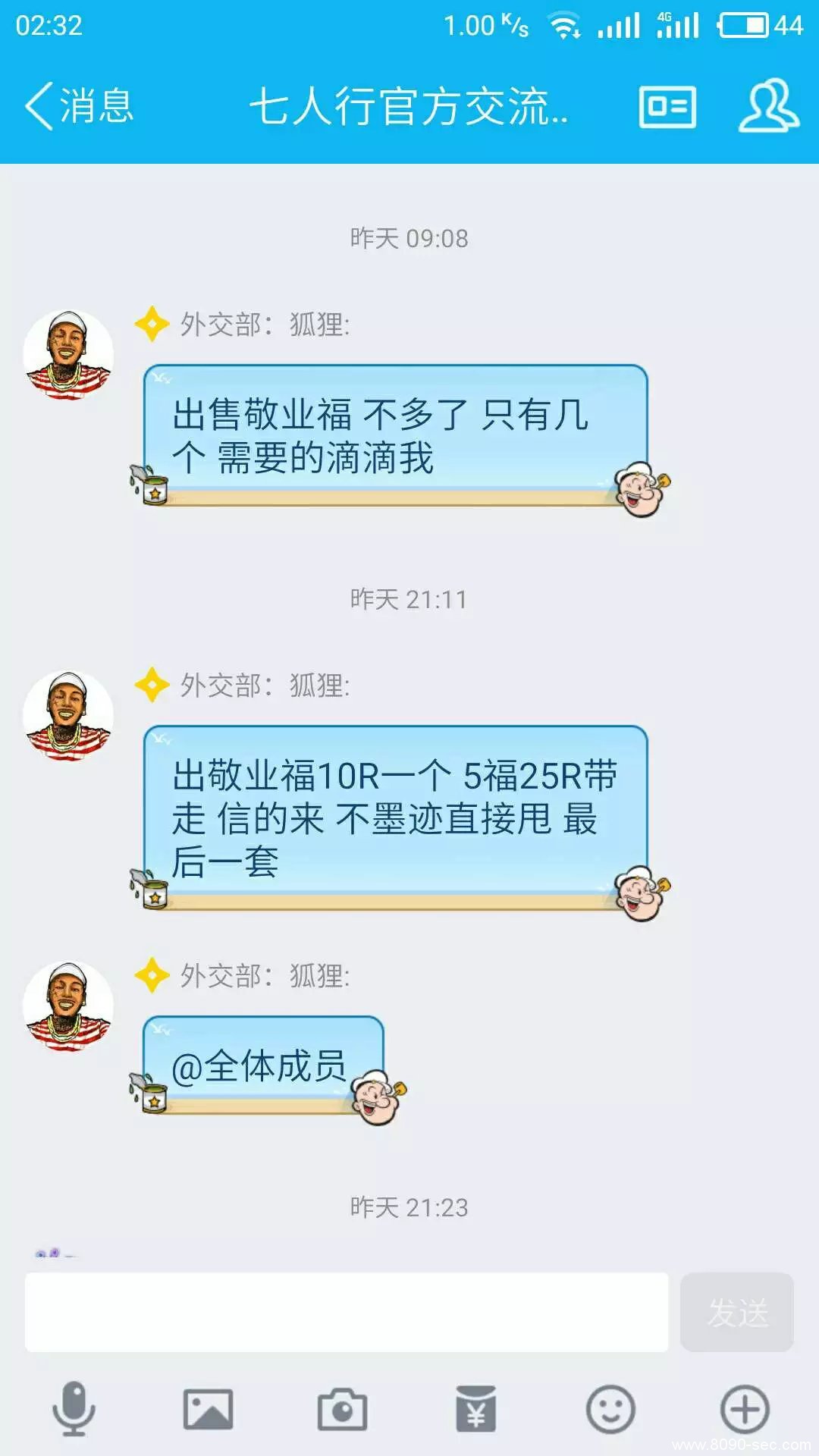819x1456 pixels.
Task: Open the picture gallery icon
Action: pos(208,1409)
